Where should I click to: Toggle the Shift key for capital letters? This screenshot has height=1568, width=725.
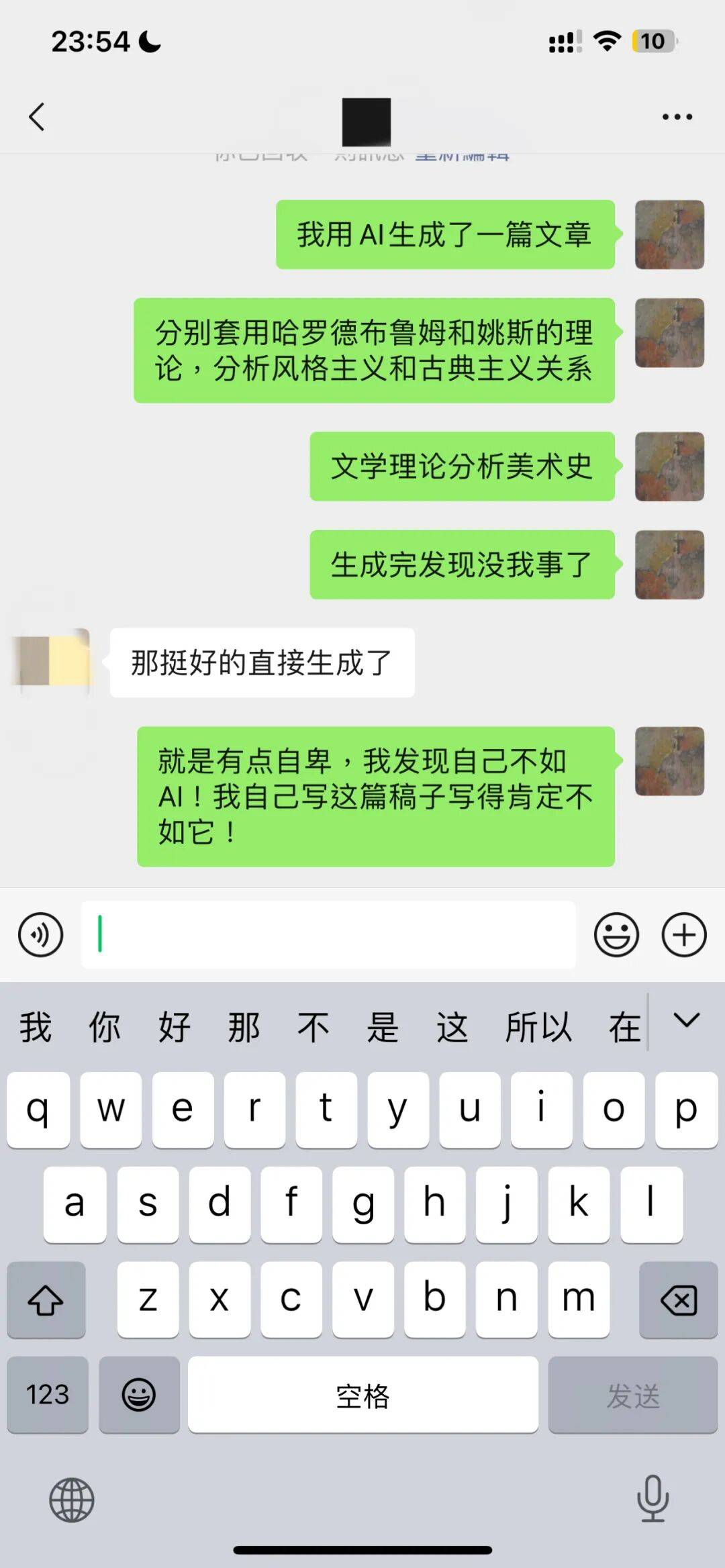coord(46,1300)
